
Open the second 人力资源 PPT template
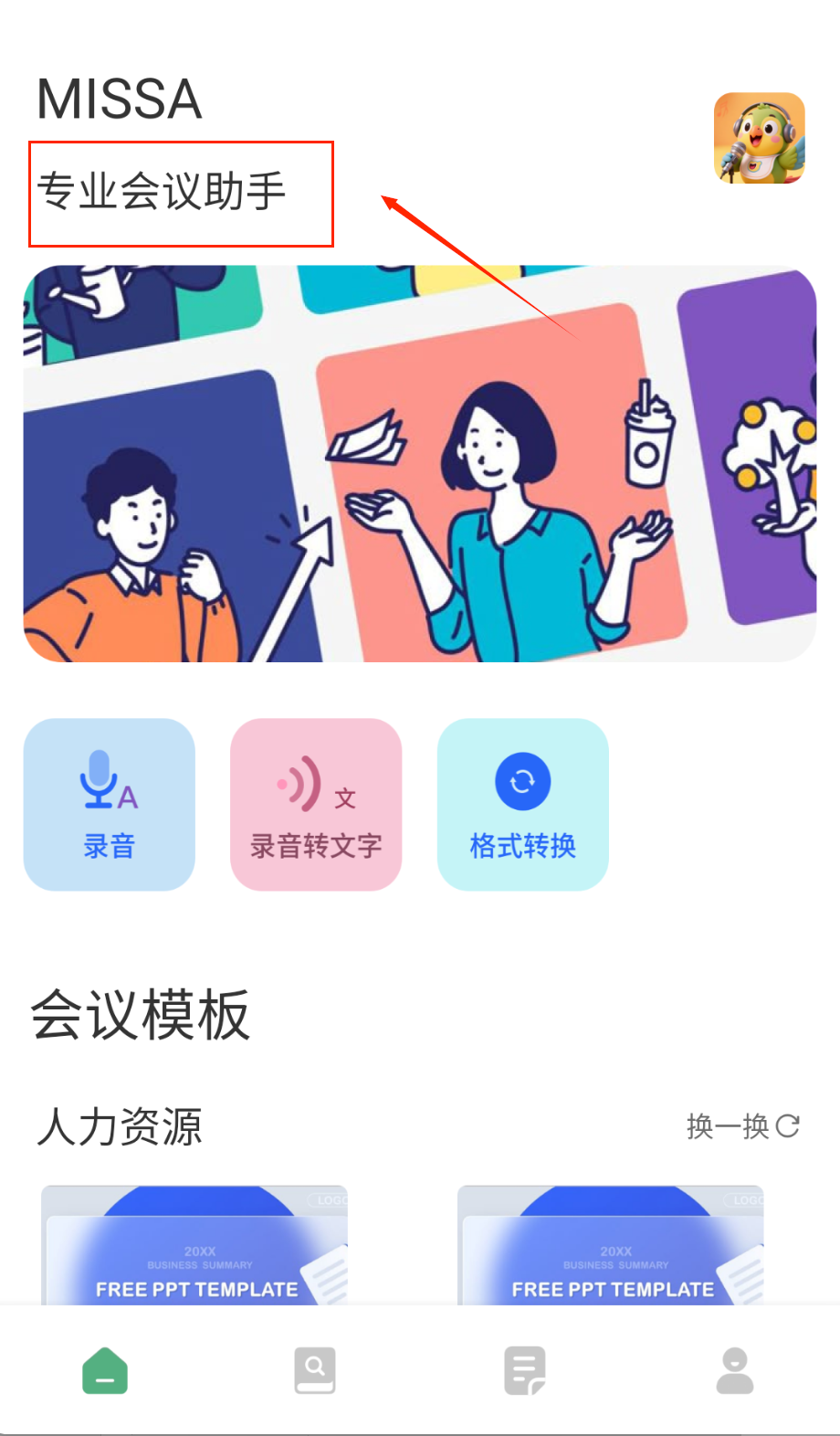[611, 1245]
